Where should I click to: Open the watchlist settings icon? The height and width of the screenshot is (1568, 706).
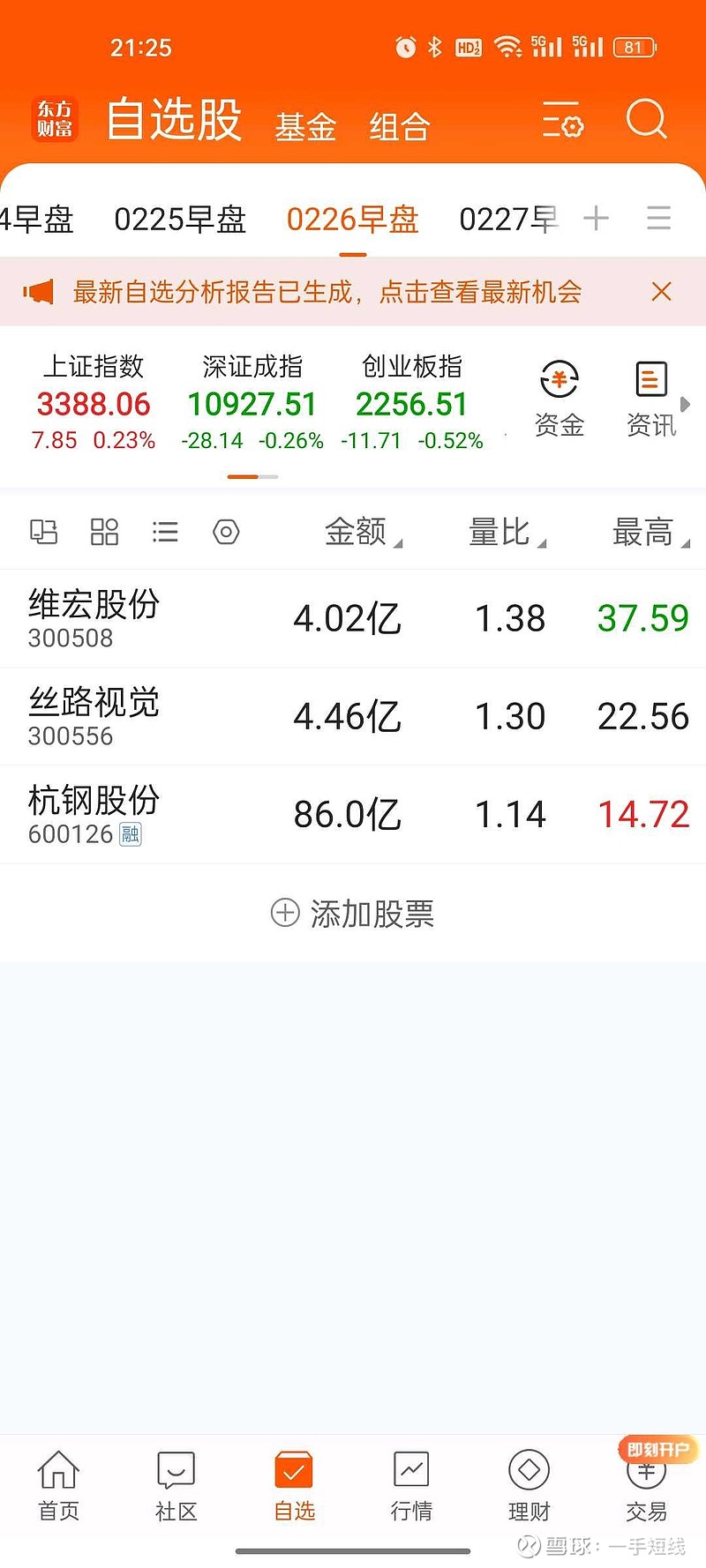click(x=563, y=120)
